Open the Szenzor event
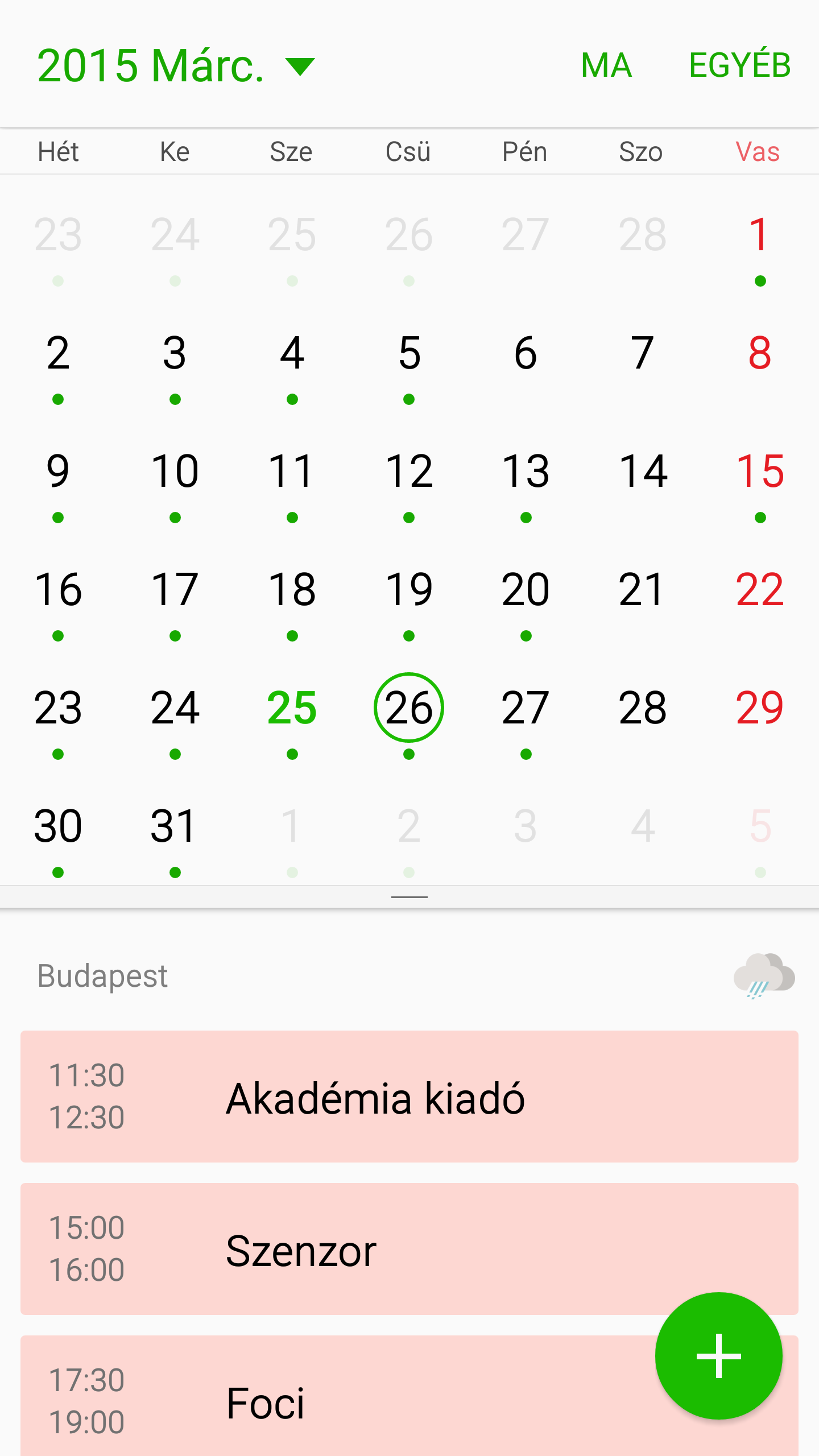This screenshot has height=1456, width=819. click(409, 1249)
